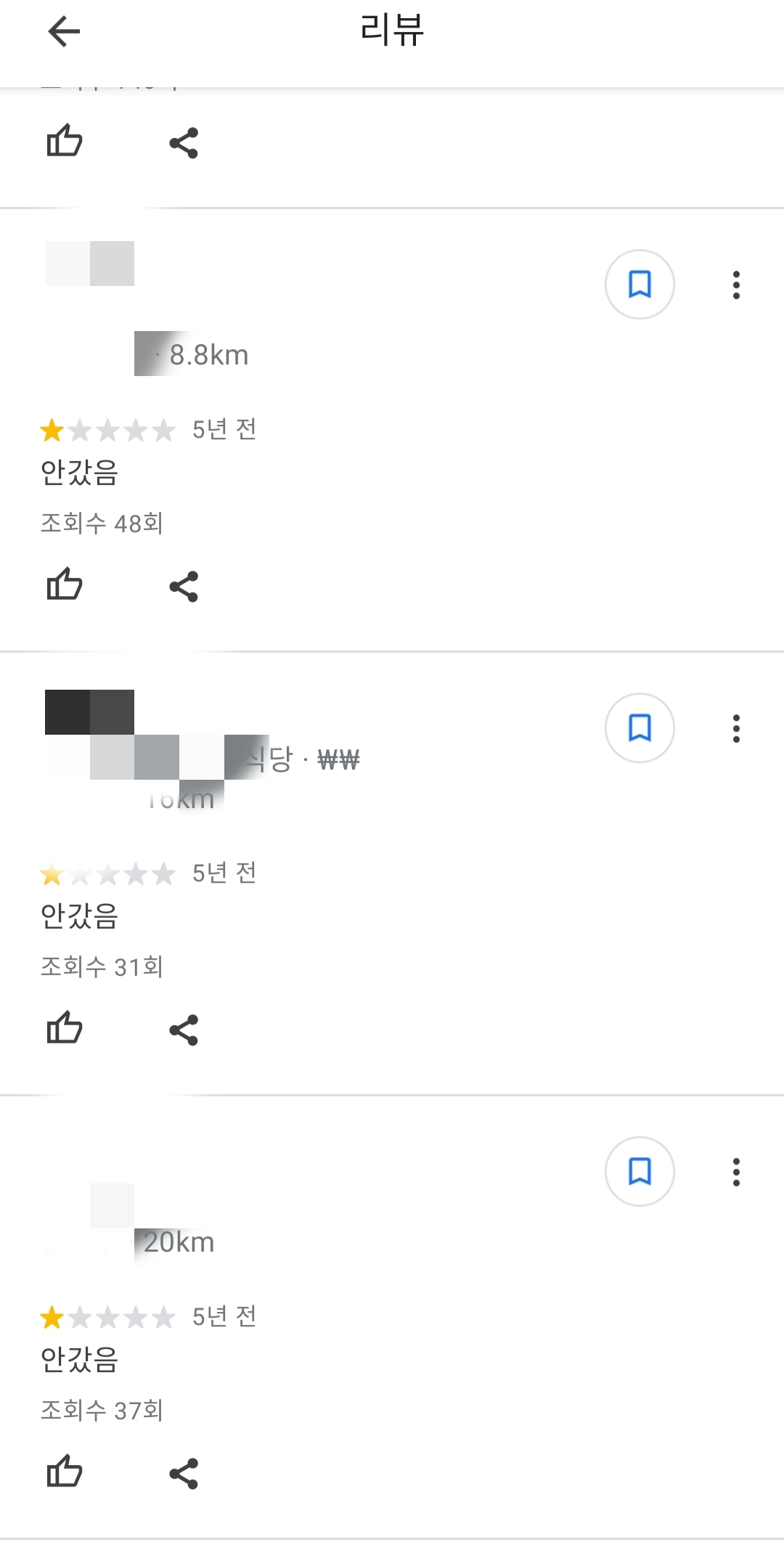784x1542 pixels.
Task: Share the review with 조회수 37회
Action: point(184,1474)
